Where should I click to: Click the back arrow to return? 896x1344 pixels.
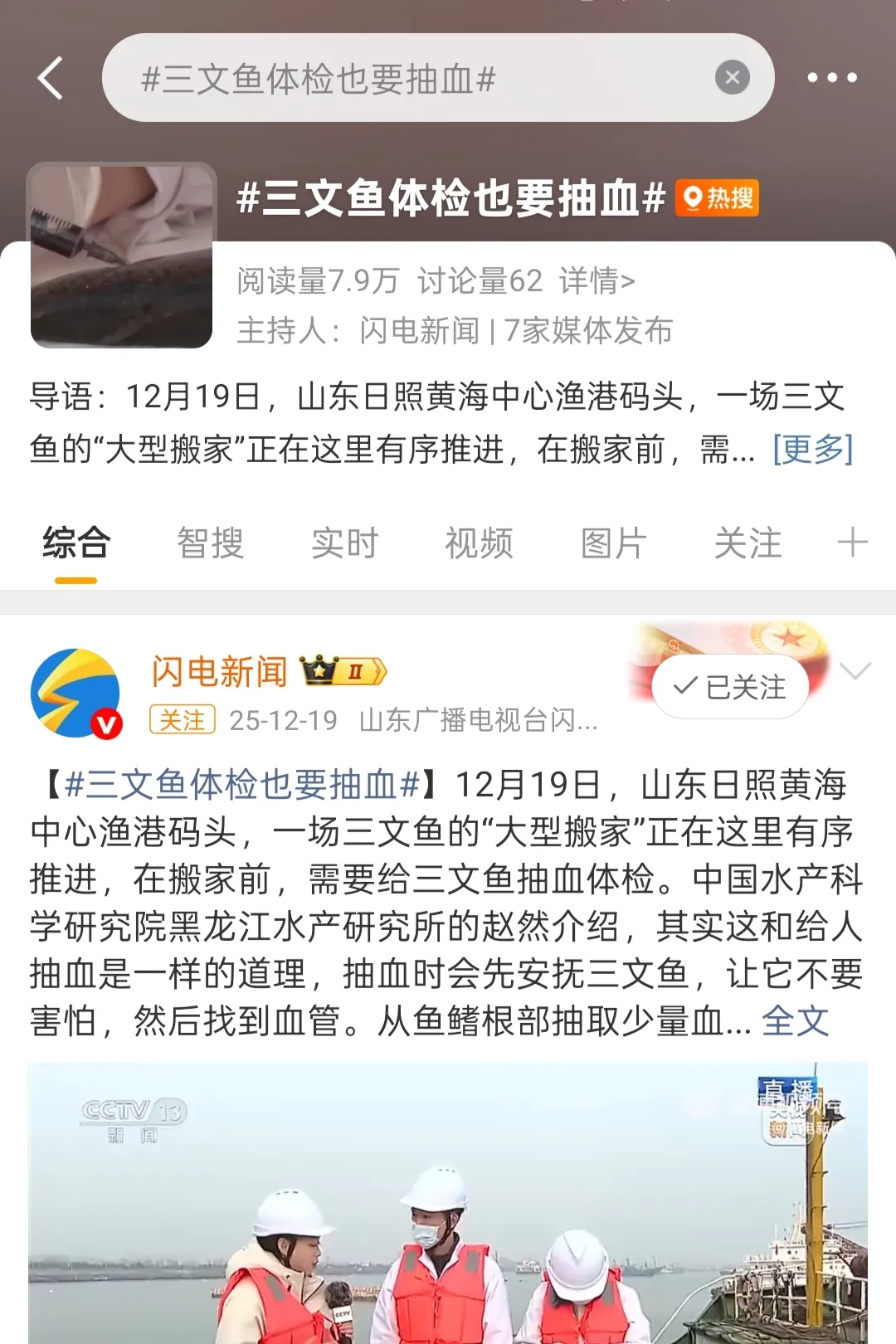pyautogui.click(x=50, y=77)
